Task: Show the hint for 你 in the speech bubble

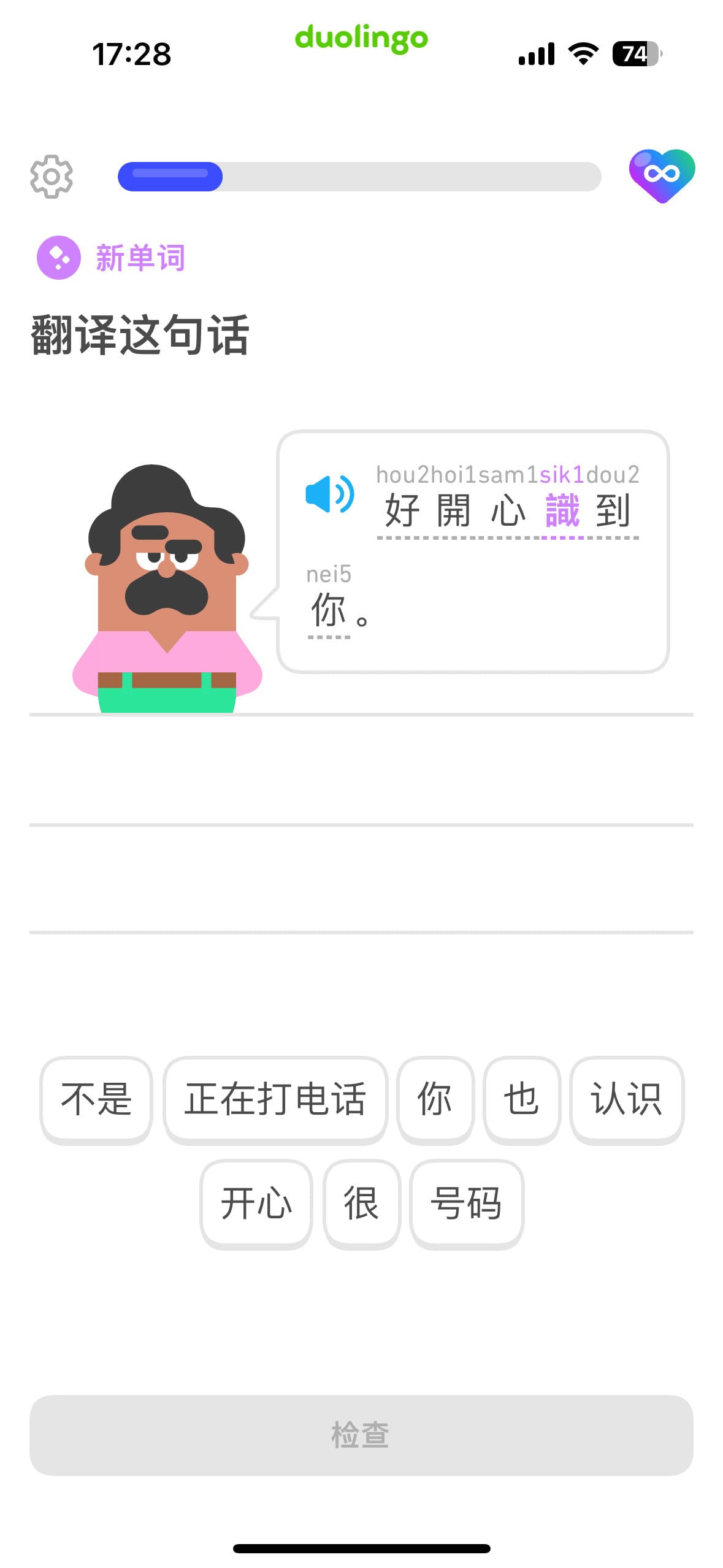Action: 329,610
